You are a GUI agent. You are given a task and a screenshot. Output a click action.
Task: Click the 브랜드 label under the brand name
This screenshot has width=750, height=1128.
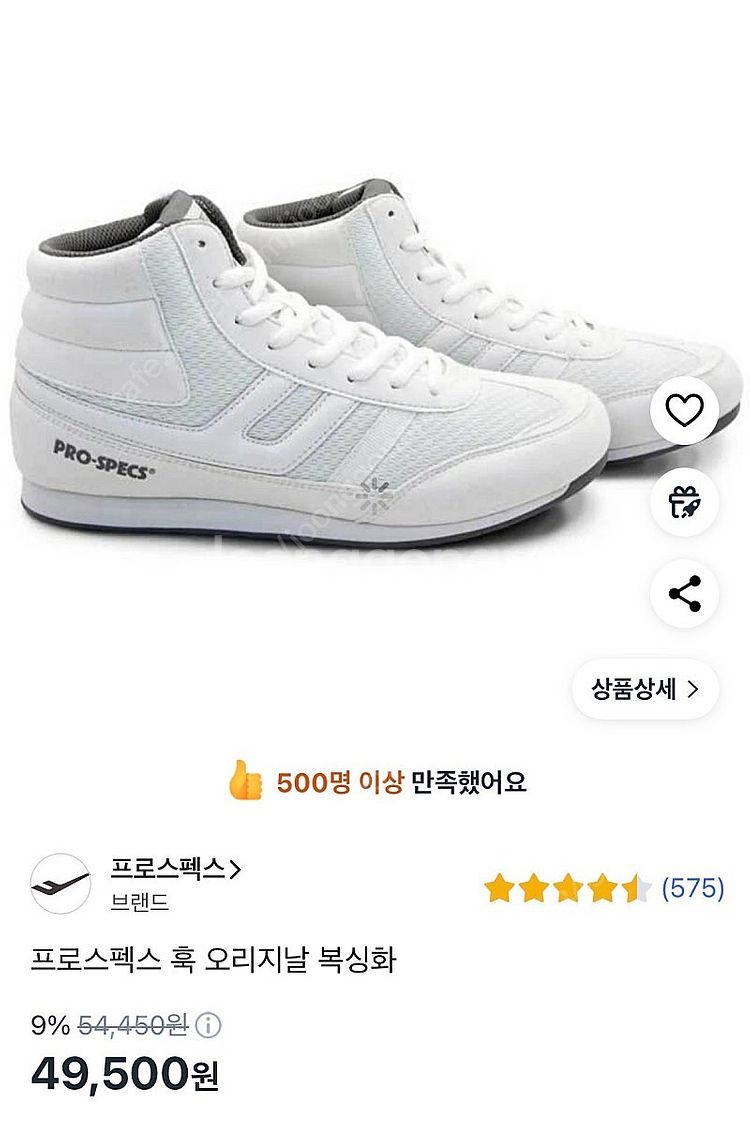pos(136,903)
